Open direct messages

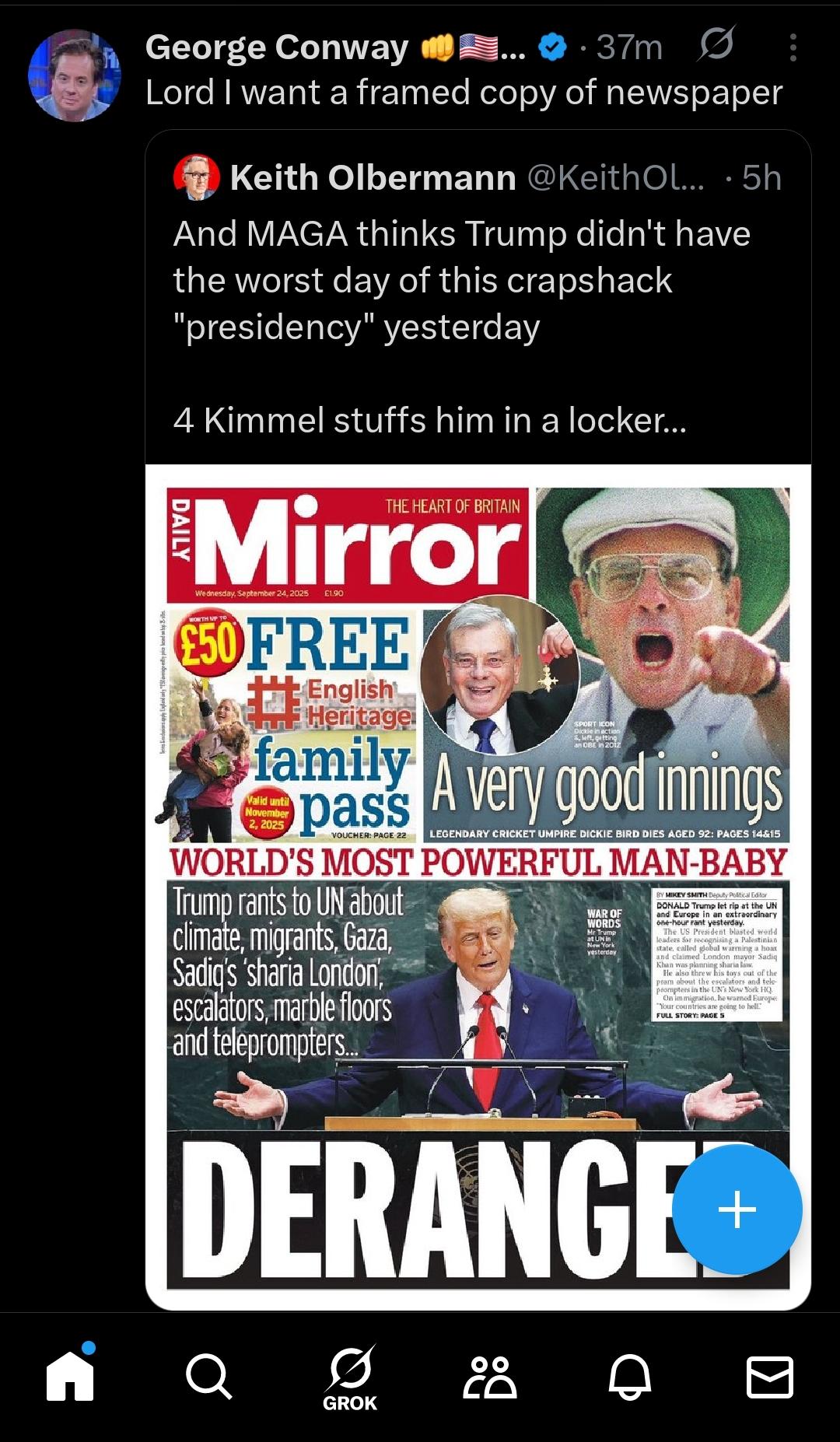coord(769,1377)
